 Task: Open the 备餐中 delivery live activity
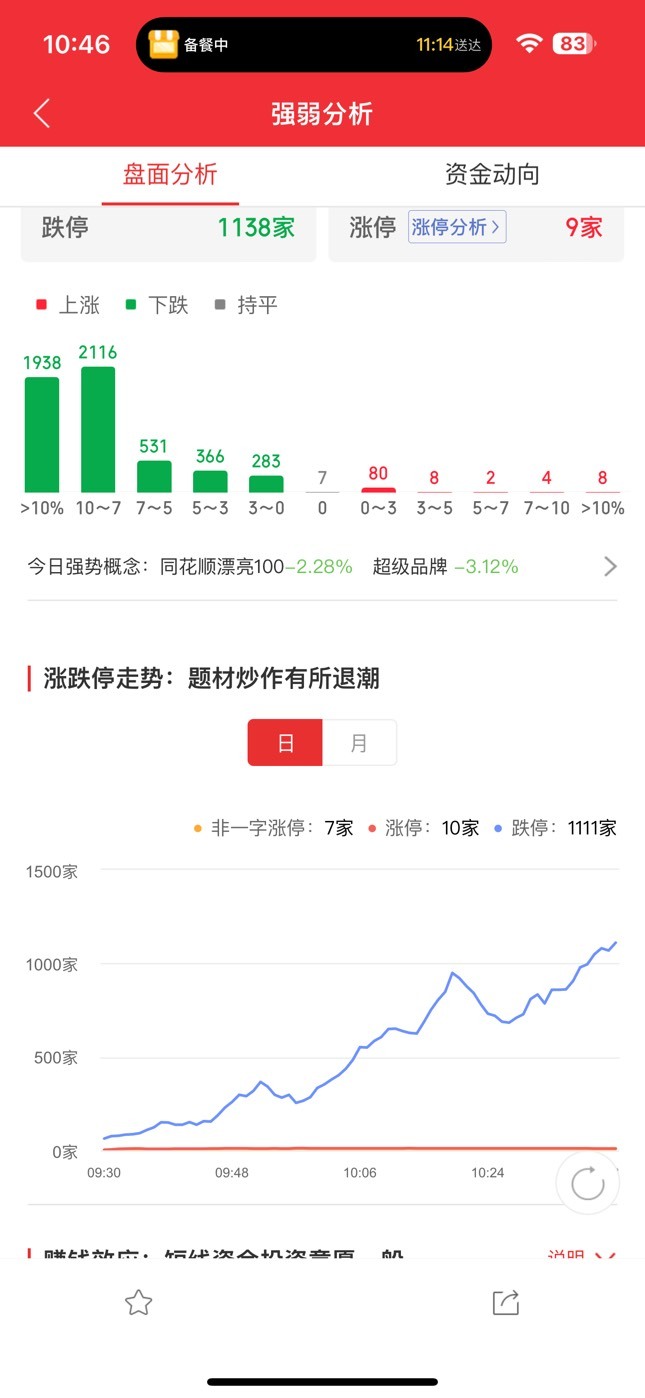point(314,45)
